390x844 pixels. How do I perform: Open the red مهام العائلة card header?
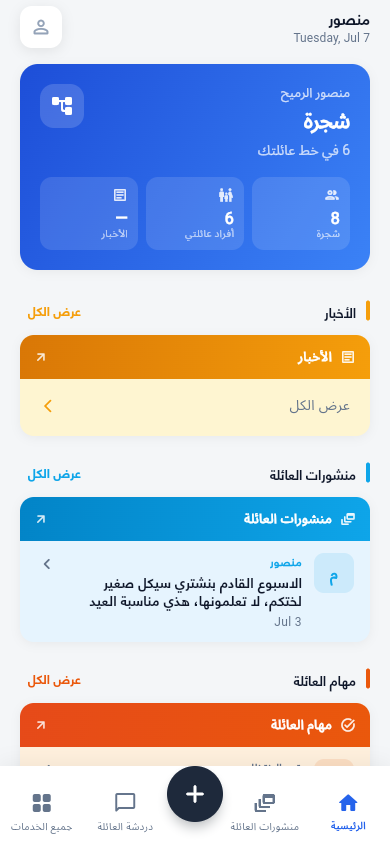coord(195,725)
